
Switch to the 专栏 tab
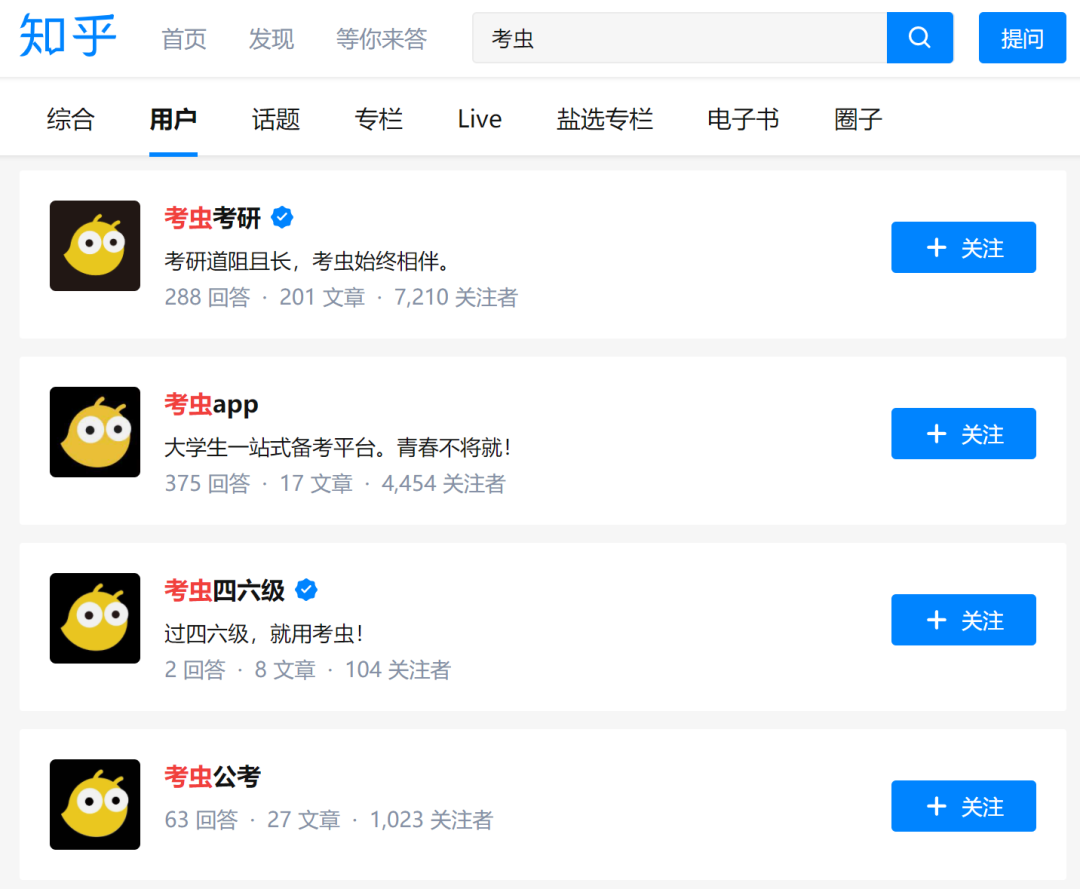(379, 119)
